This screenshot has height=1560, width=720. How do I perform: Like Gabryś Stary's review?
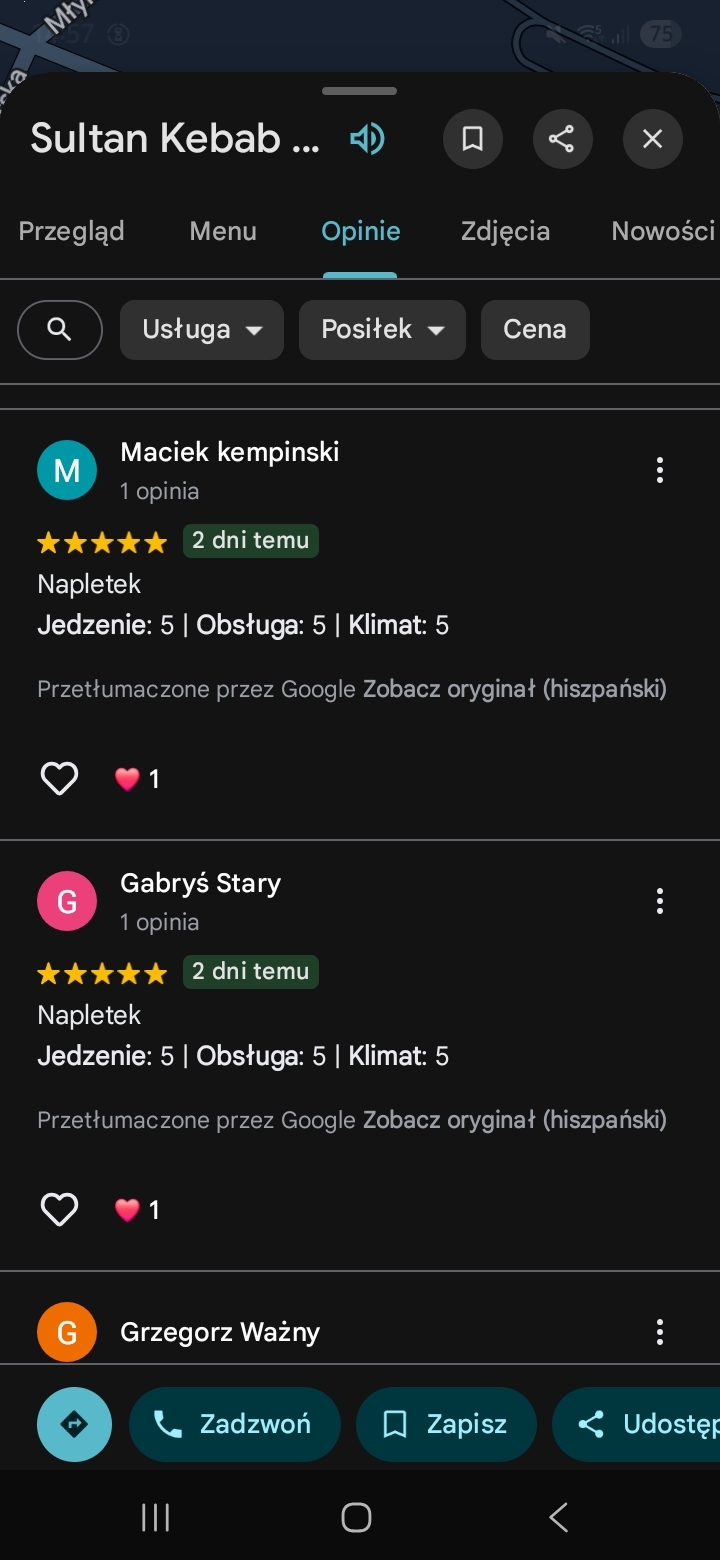[59, 1209]
